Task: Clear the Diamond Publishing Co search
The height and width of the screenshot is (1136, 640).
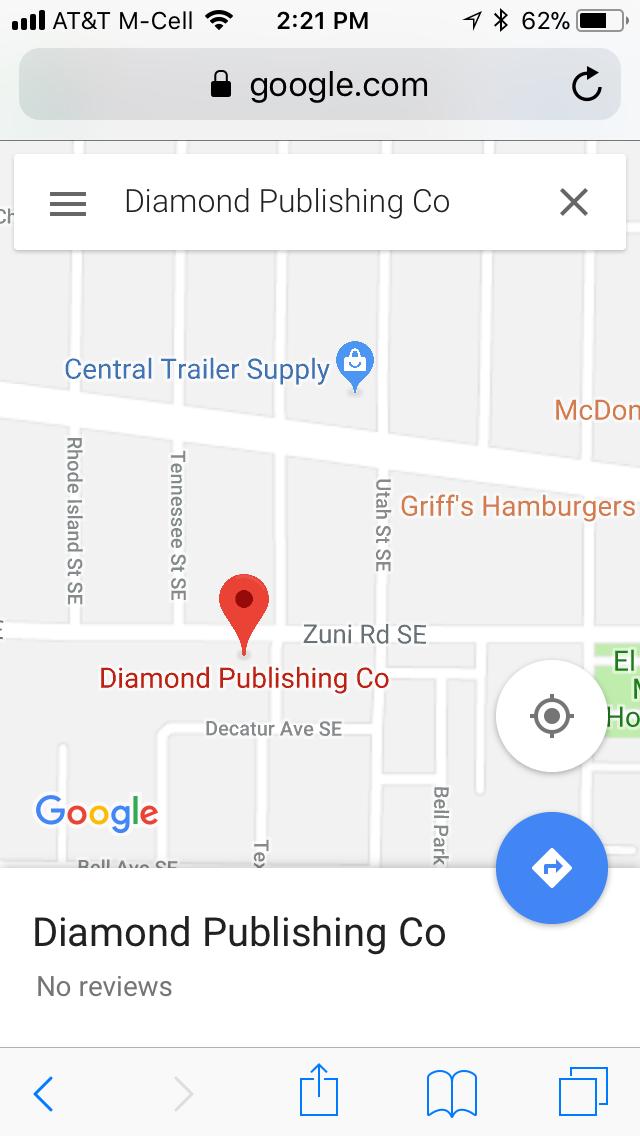Action: pos(574,203)
